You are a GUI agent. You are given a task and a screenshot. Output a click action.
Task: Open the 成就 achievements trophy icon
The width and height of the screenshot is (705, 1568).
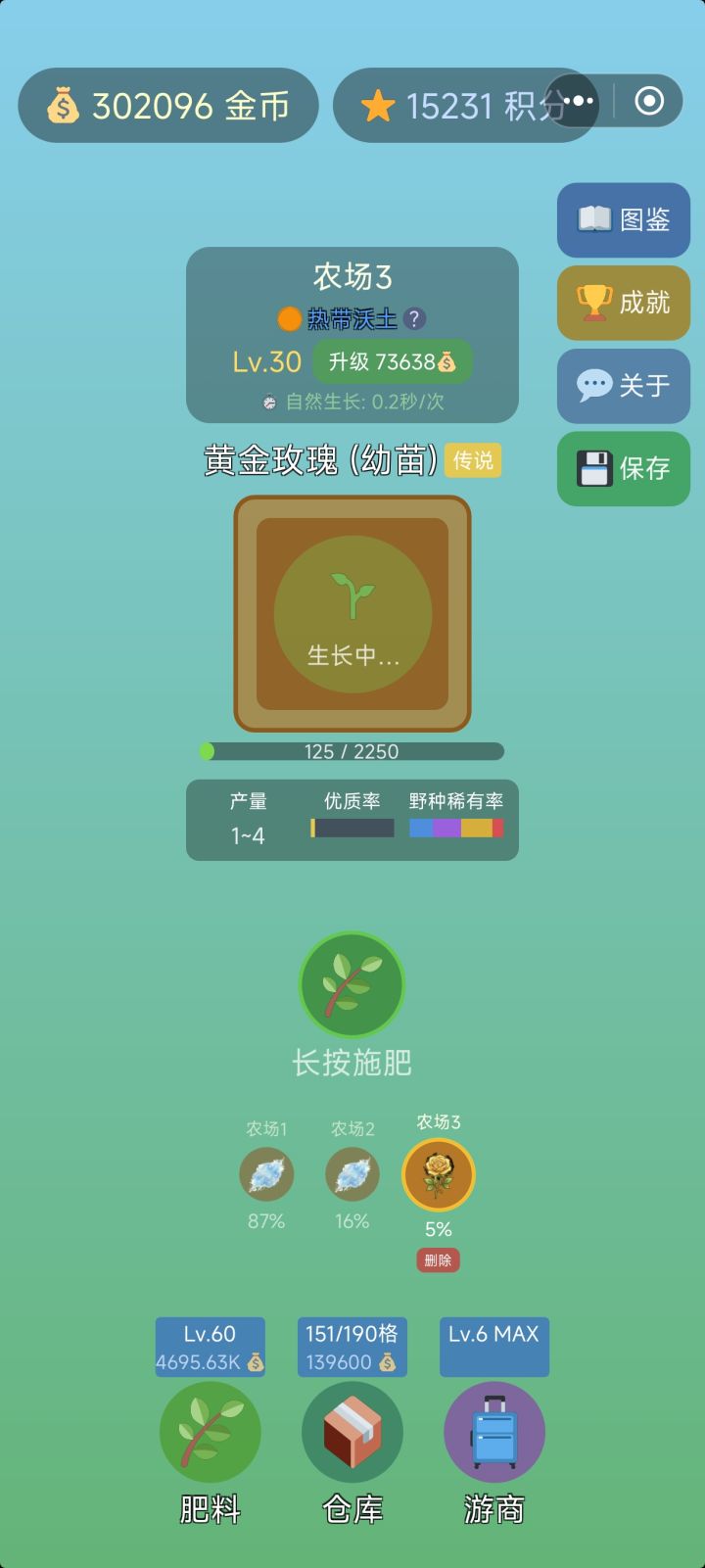[623, 304]
